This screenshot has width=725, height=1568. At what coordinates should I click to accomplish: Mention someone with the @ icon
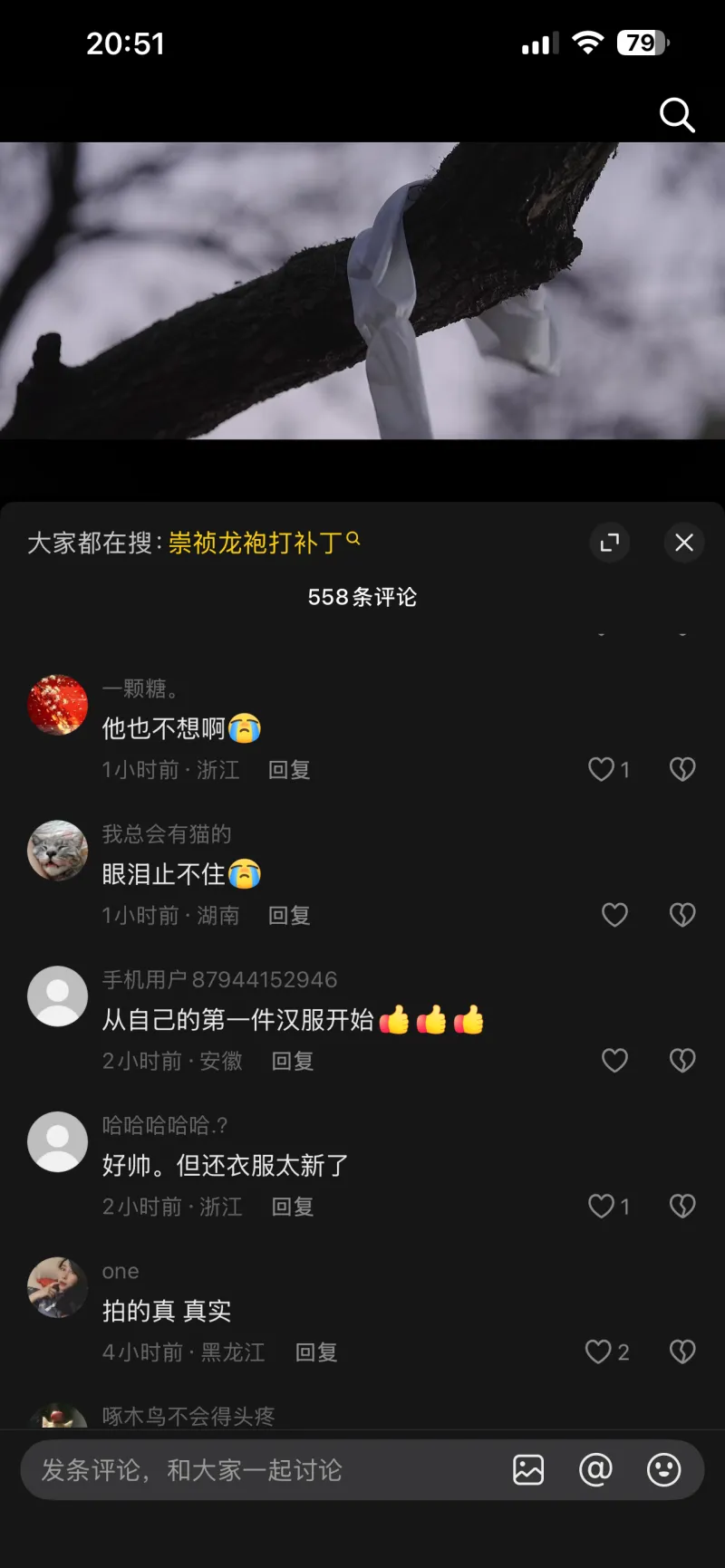point(595,1469)
